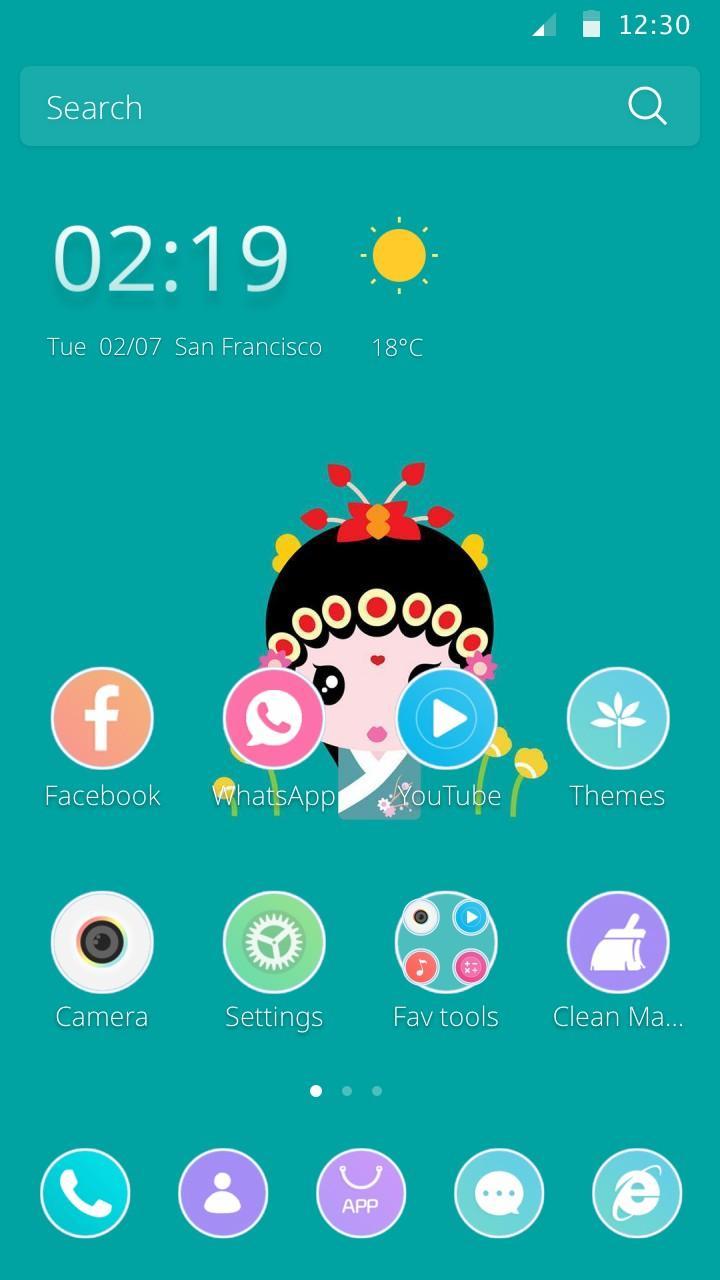Launch the Camera
The height and width of the screenshot is (1280, 720).
(102, 942)
